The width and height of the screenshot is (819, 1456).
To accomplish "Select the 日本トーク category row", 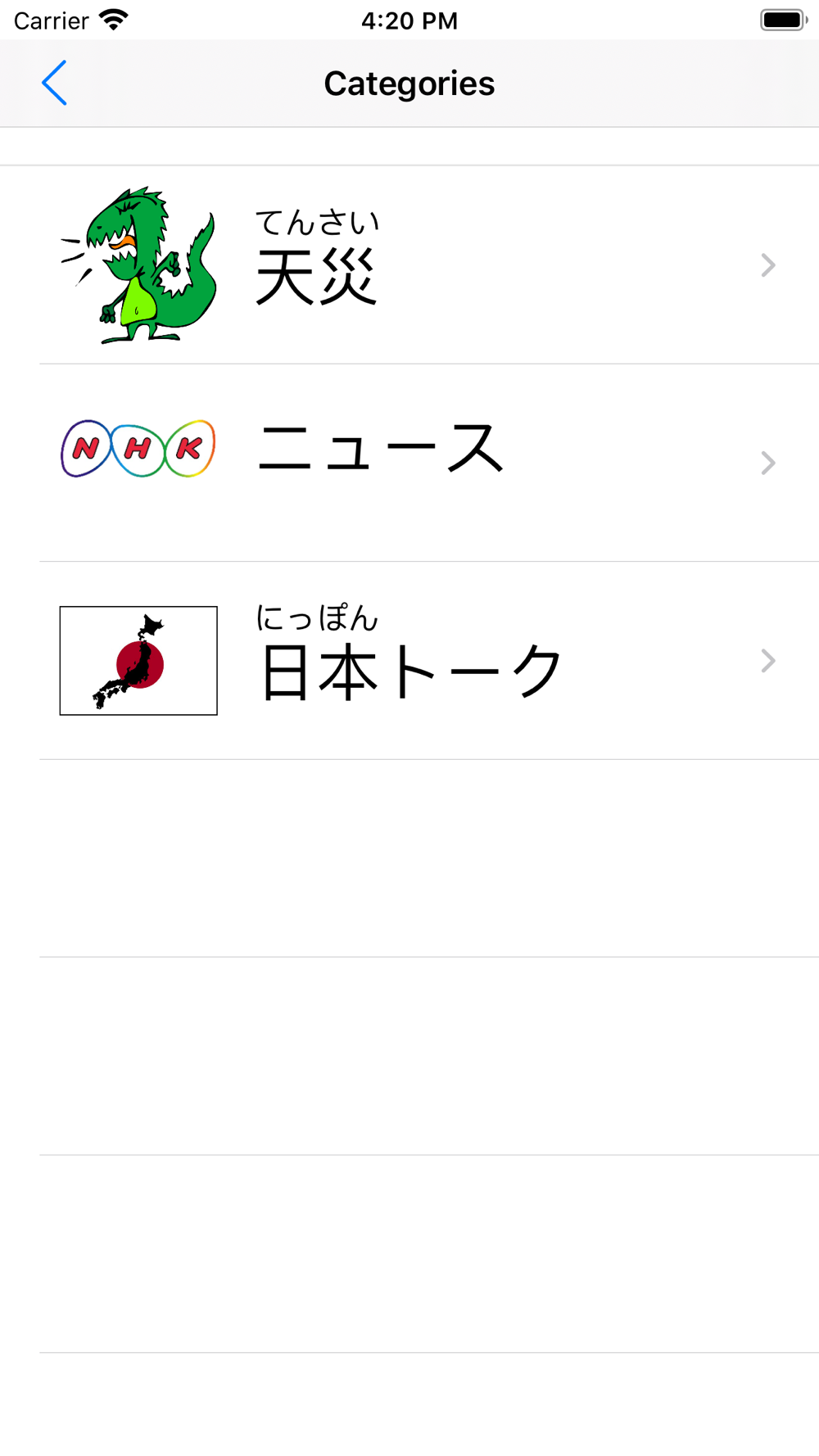I will pos(409,661).
